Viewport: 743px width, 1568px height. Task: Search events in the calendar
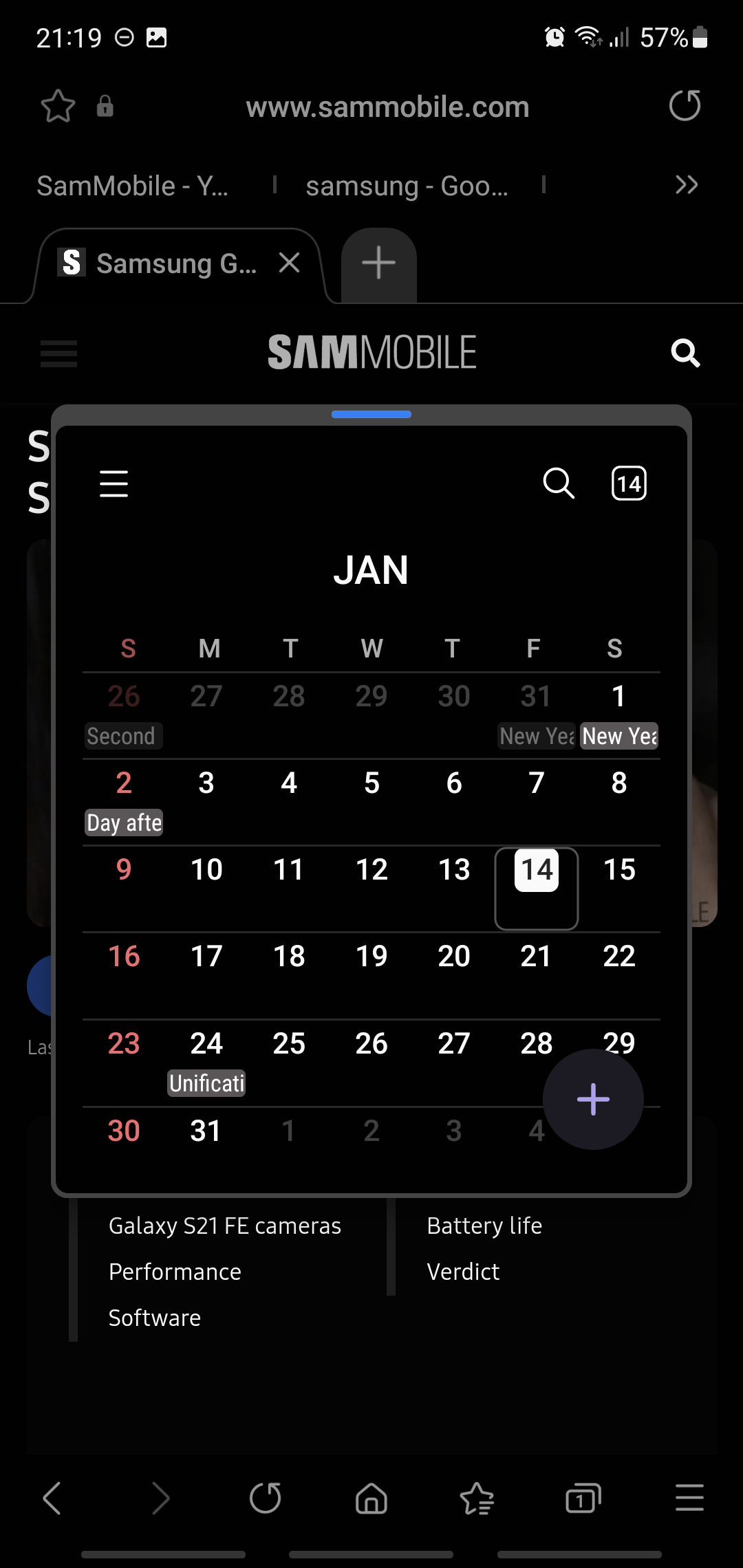point(559,483)
